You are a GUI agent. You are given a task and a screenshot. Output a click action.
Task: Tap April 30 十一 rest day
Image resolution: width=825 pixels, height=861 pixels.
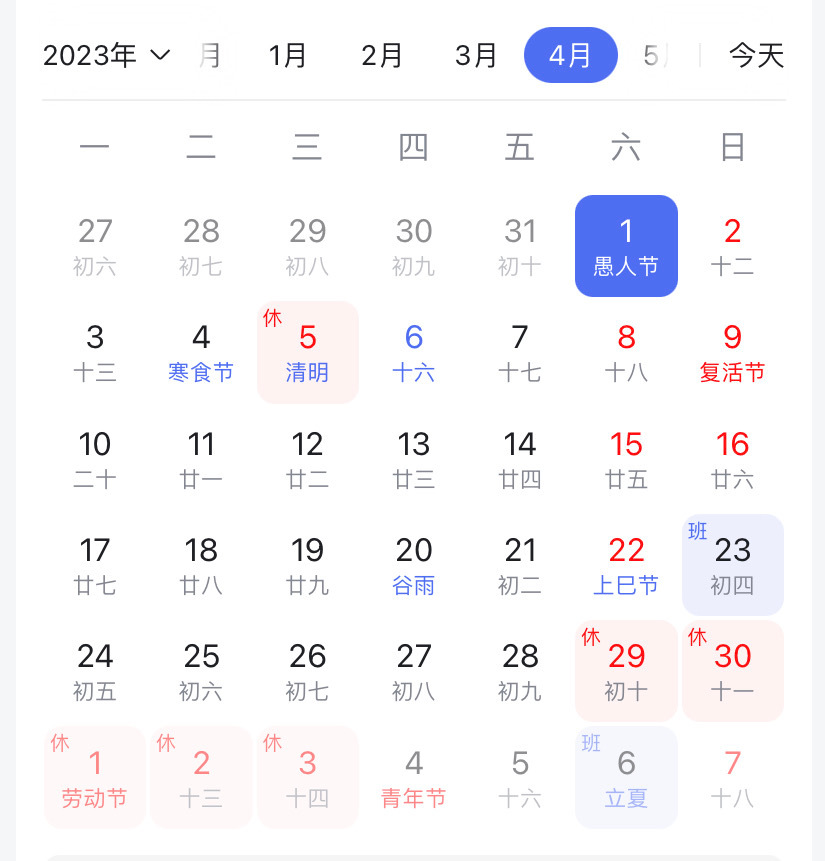(x=732, y=671)
